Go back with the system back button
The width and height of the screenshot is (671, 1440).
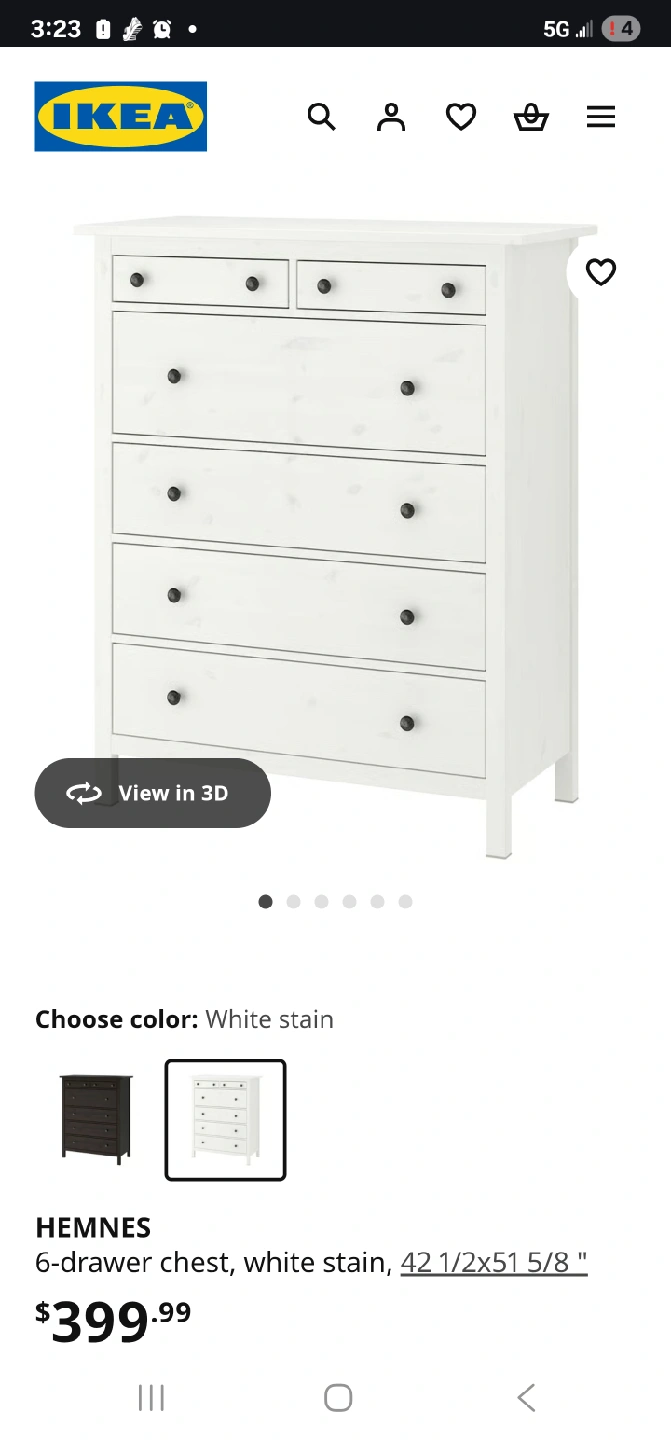[x=526, y=1397]
